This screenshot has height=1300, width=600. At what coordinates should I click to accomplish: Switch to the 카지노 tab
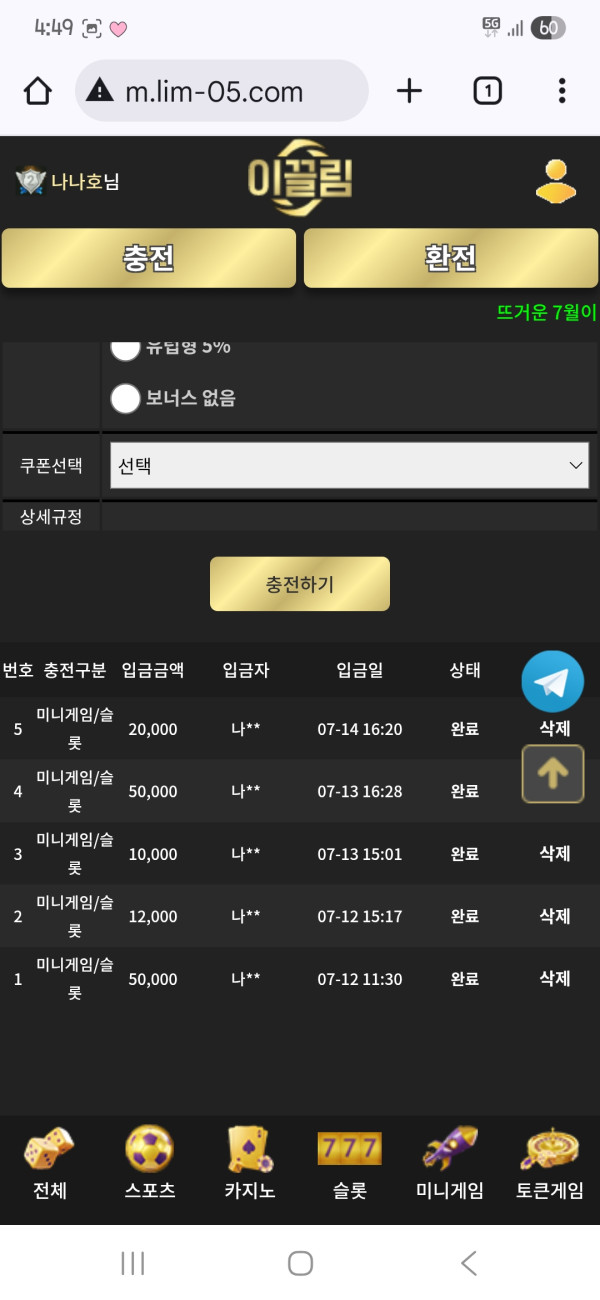point(250,1164)
